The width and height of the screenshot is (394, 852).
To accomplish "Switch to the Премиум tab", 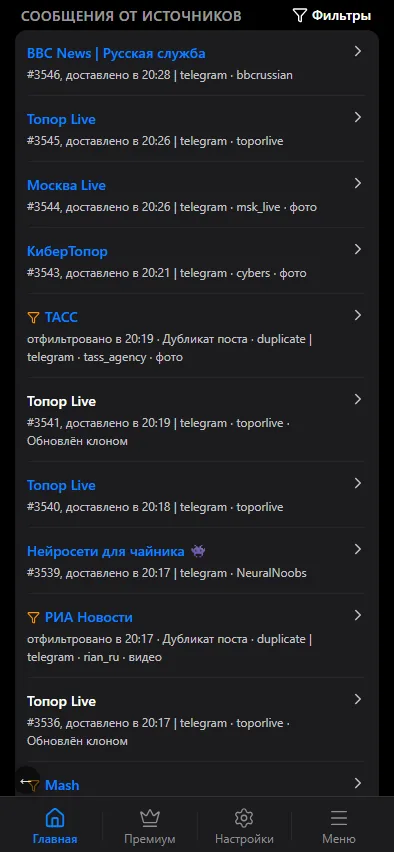I will coord(149,825).
